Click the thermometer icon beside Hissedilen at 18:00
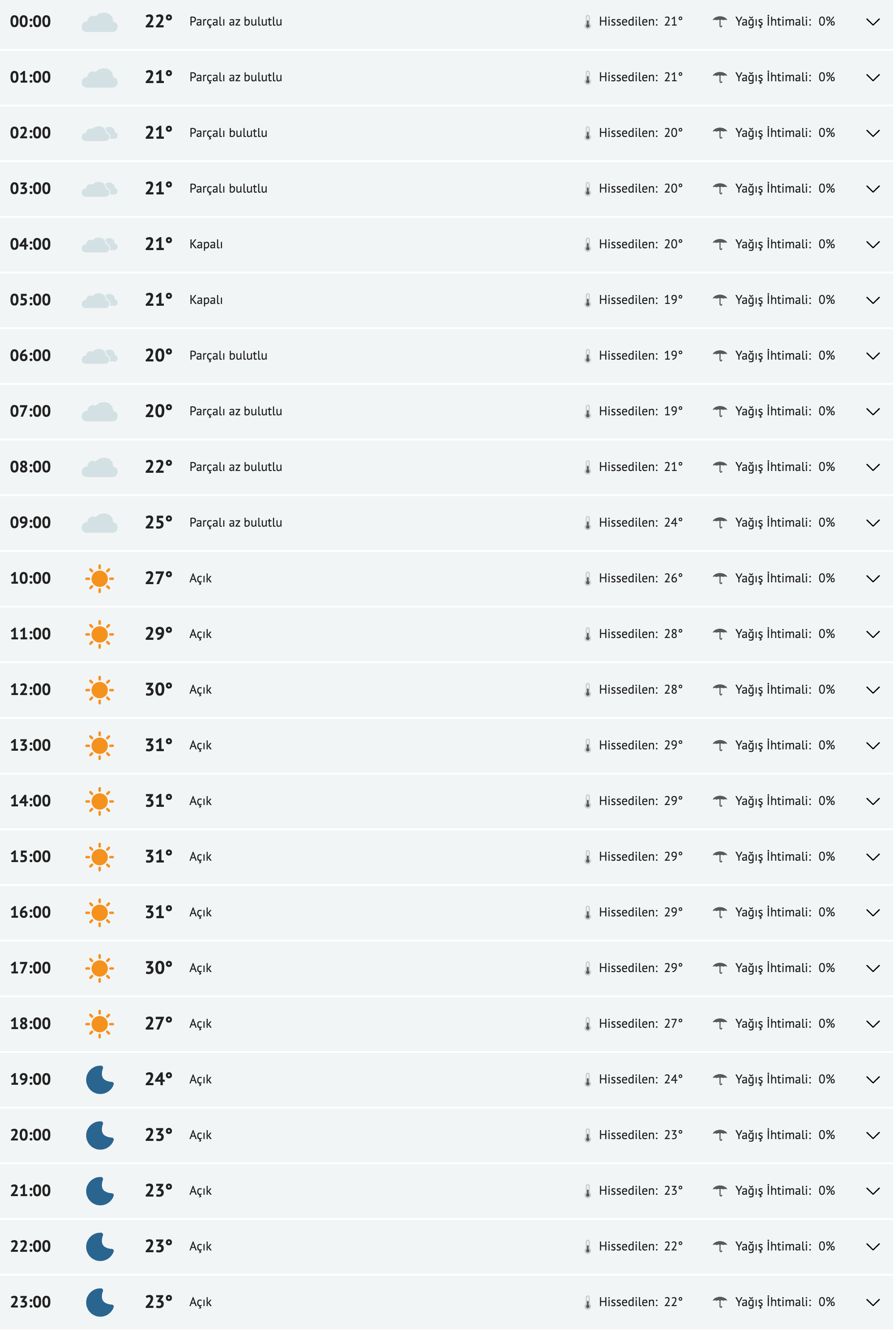 pyautogui.click(x=589, y=1023)
